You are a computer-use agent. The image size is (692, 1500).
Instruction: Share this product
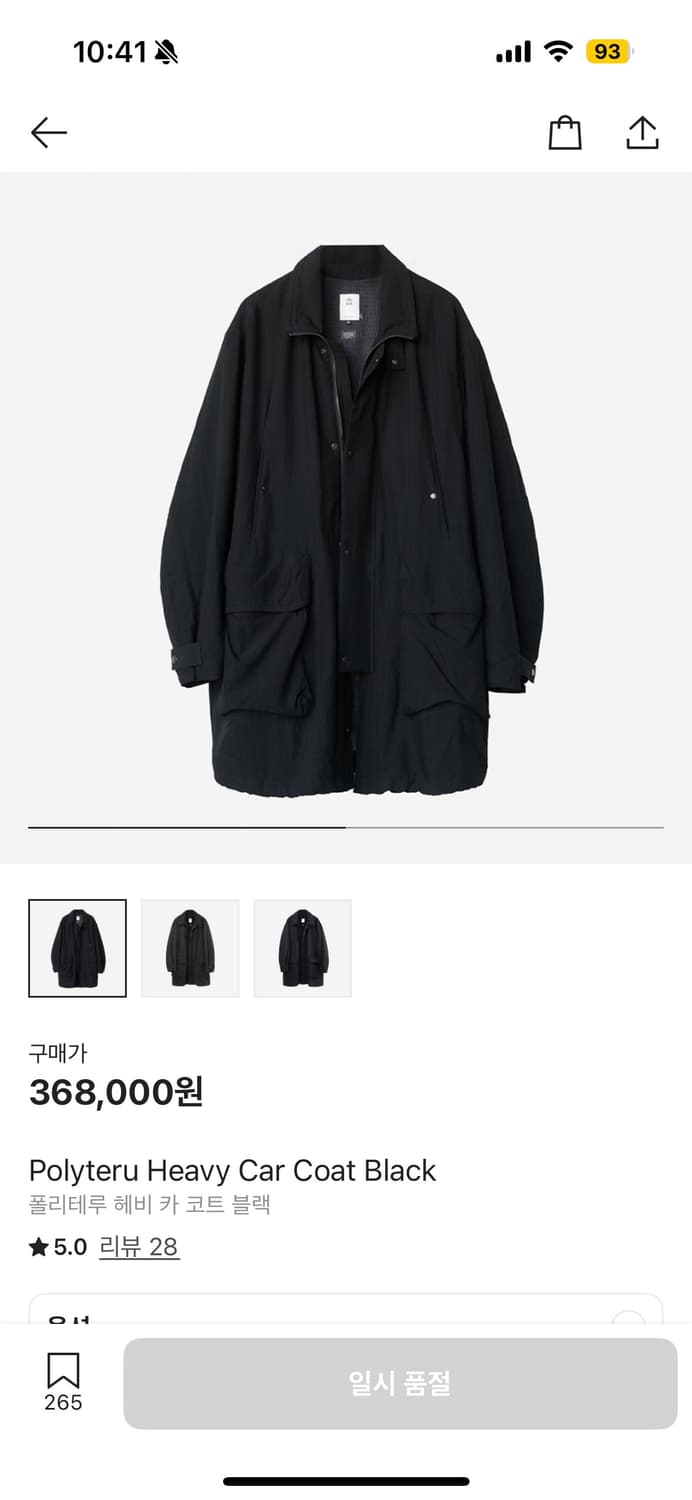click(x=642, y=133)
